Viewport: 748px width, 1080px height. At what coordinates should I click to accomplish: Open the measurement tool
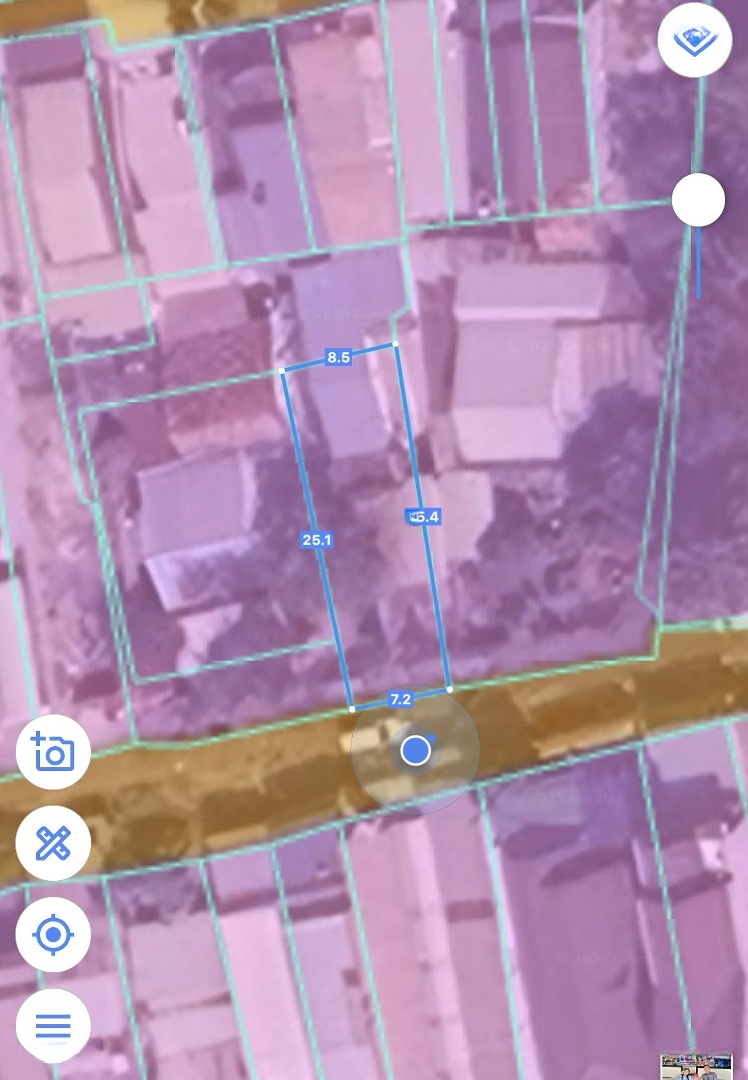pos(53,844)
